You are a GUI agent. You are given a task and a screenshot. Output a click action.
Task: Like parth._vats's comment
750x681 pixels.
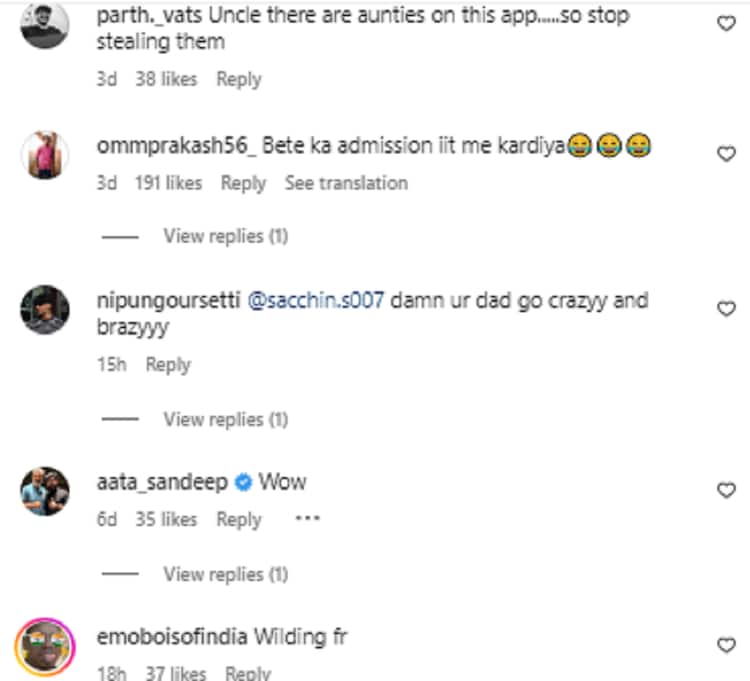pos(727,24)
